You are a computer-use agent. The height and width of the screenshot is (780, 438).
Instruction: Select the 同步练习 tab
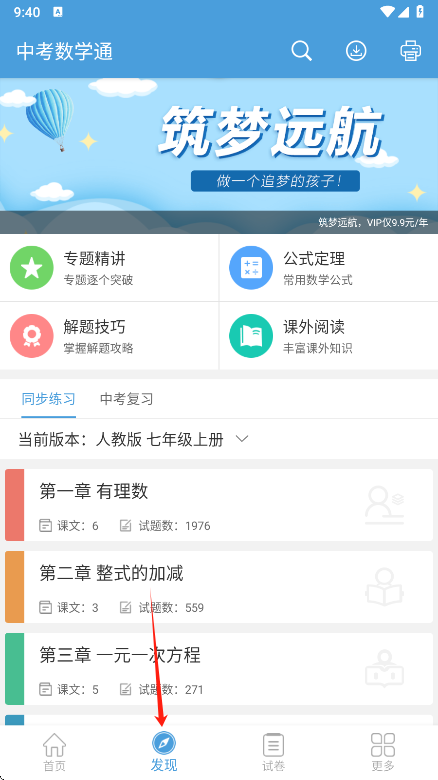[48, 399]
